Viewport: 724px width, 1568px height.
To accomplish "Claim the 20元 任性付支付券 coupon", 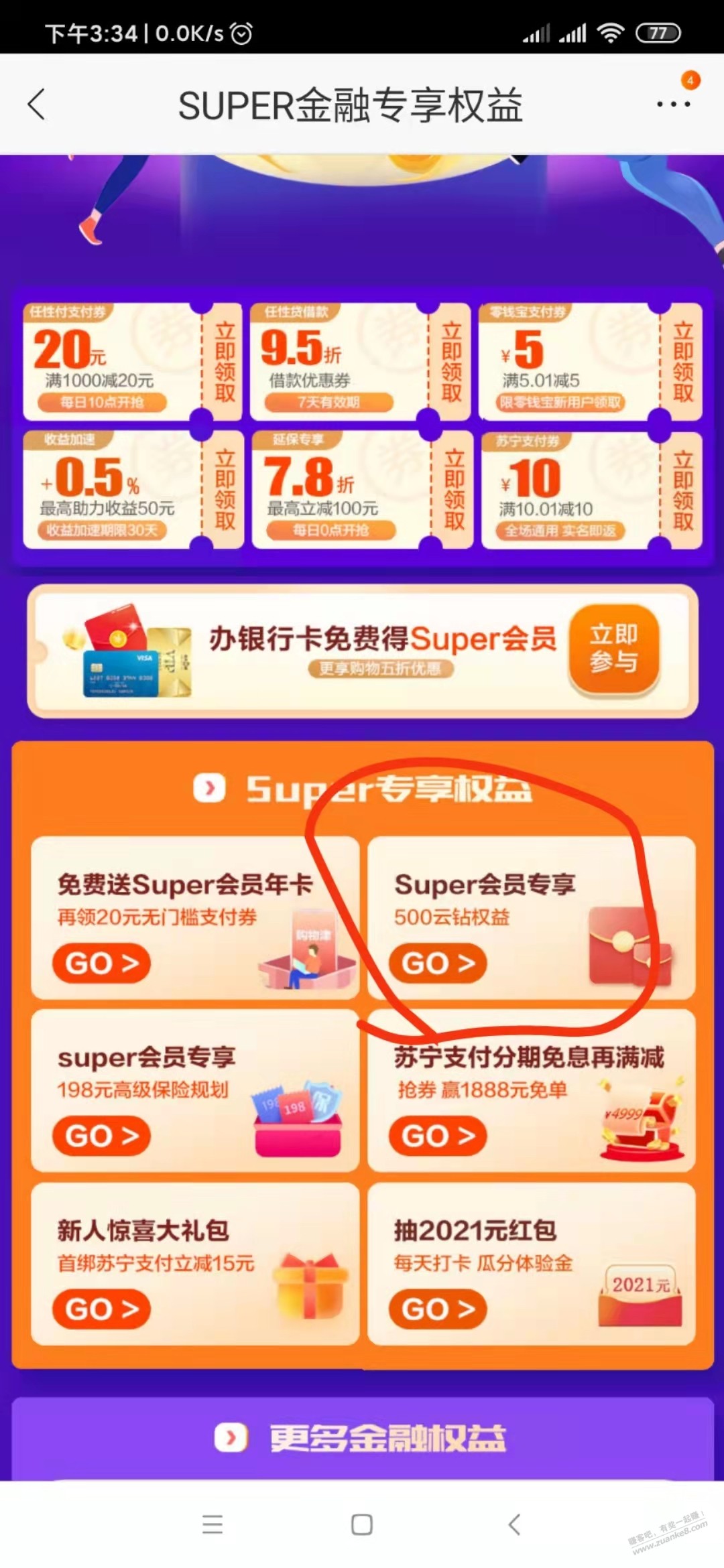I will point(225,362).
